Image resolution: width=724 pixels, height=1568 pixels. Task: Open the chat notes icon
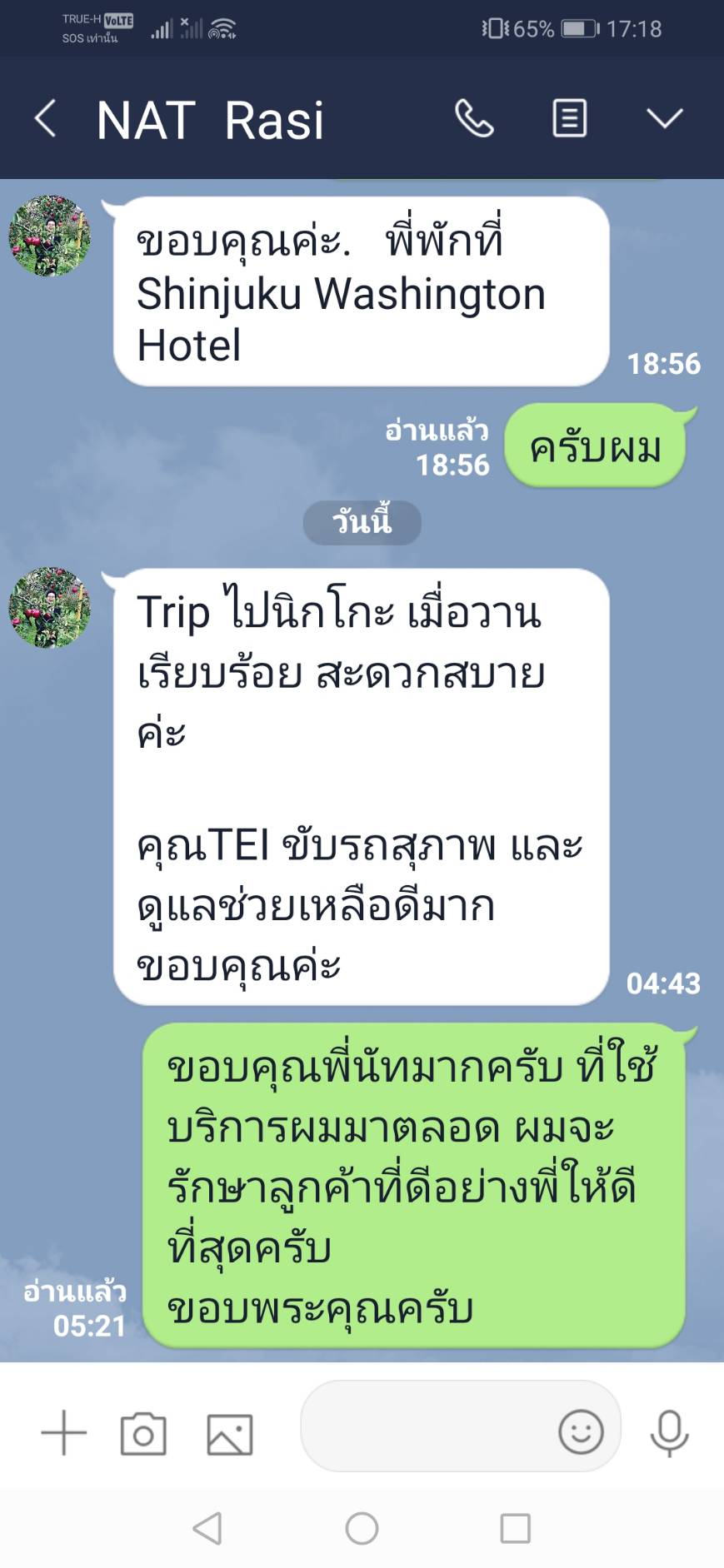(x=570, y=118)
